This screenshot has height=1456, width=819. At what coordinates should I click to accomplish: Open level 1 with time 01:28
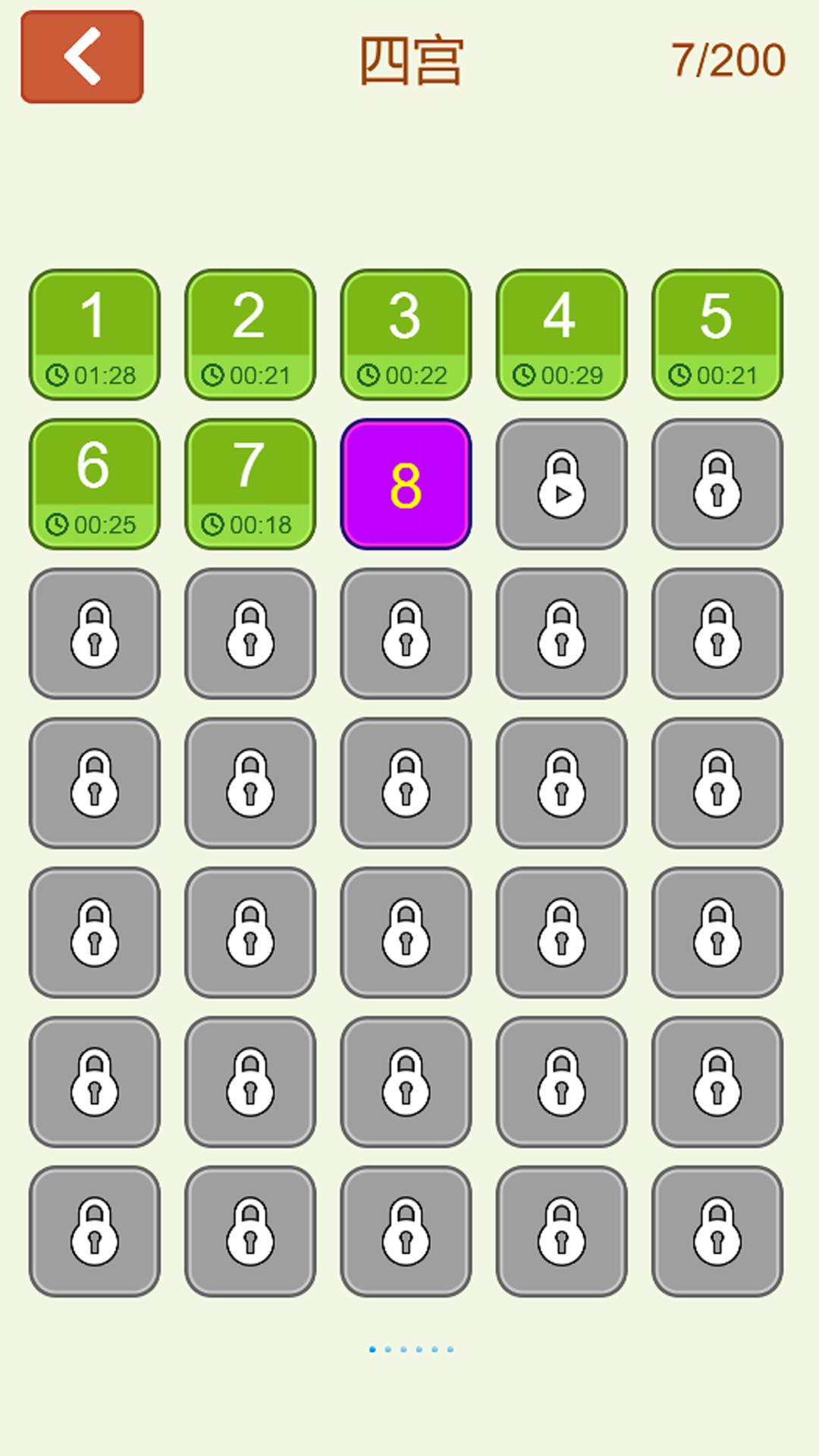95,334
